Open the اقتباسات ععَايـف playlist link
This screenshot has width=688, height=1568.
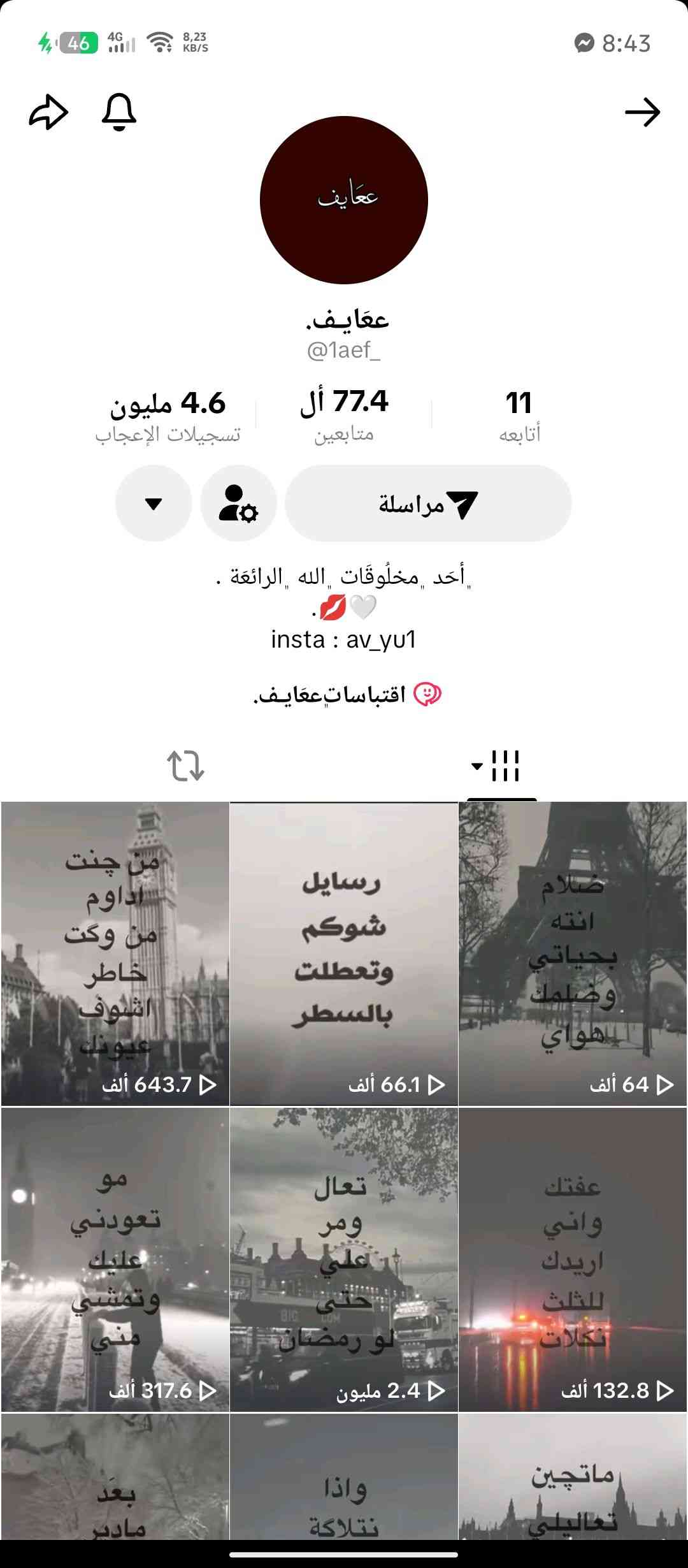(347, 694)
